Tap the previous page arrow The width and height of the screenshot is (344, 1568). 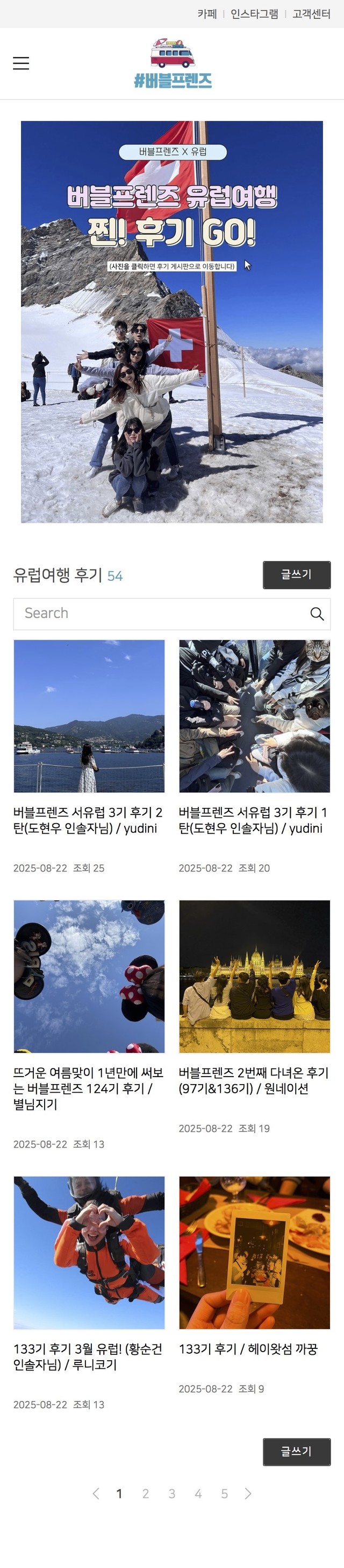(96, 1494)
